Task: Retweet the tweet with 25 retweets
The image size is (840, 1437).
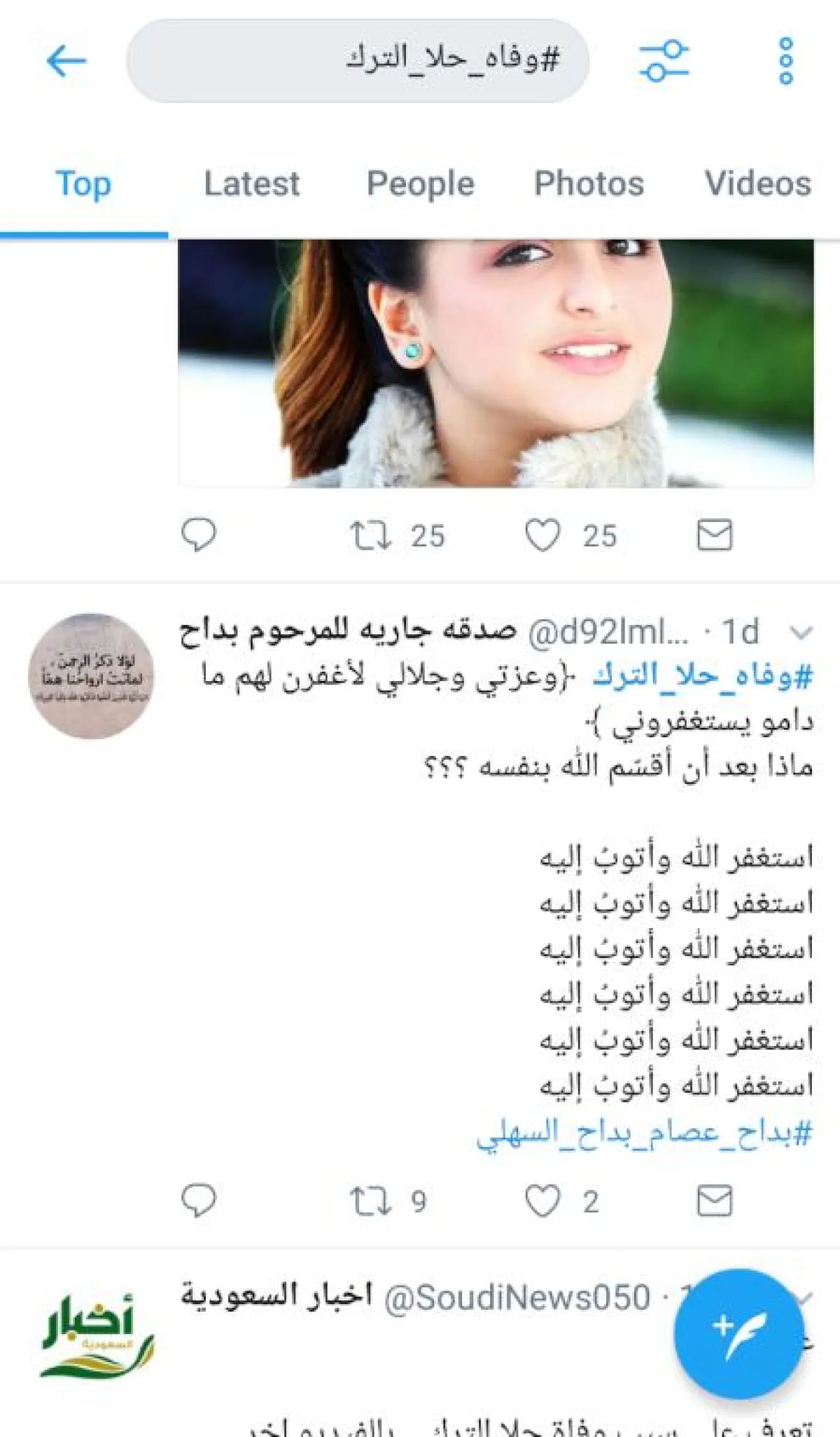Action: (x=371, y=535)
